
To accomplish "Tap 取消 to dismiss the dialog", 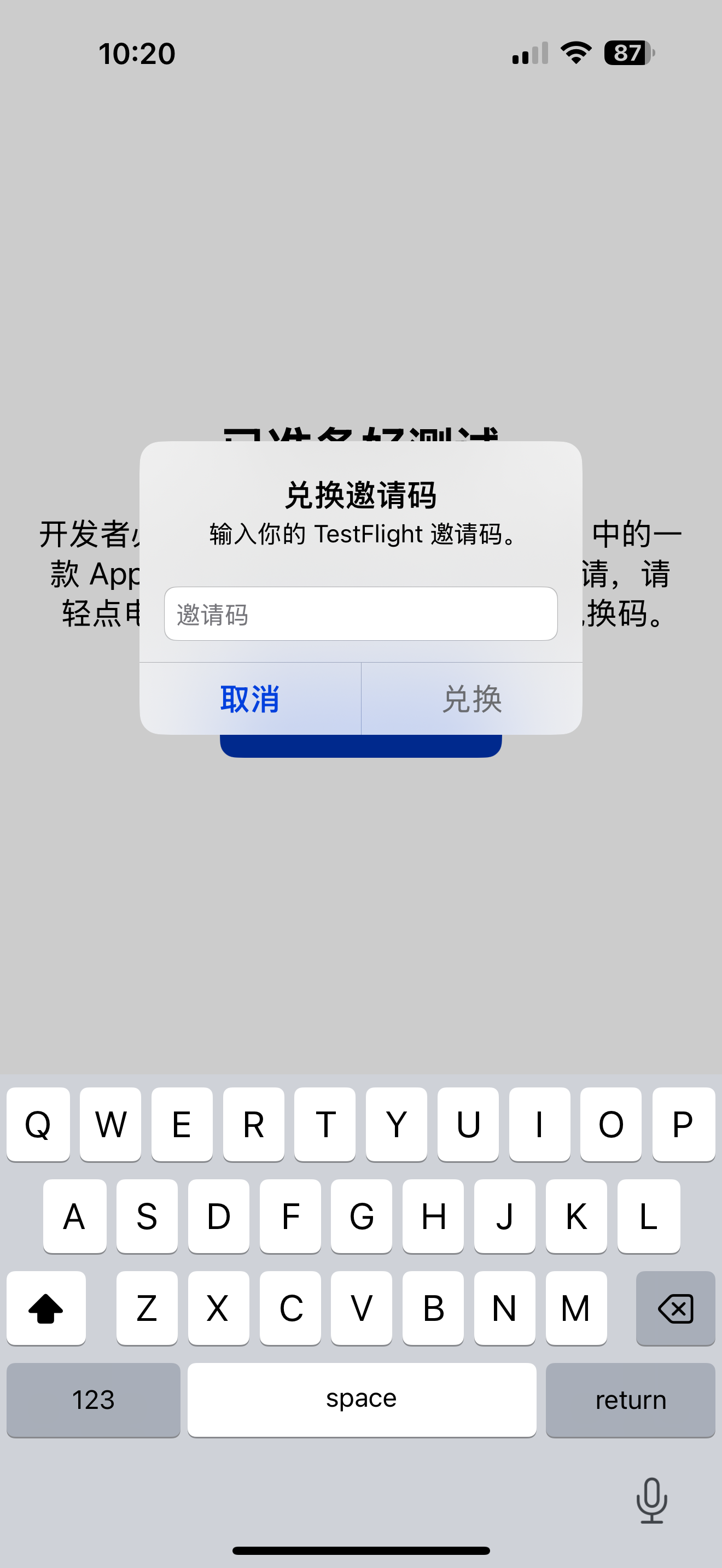I will pyautogui.click(x=249, y=700).
